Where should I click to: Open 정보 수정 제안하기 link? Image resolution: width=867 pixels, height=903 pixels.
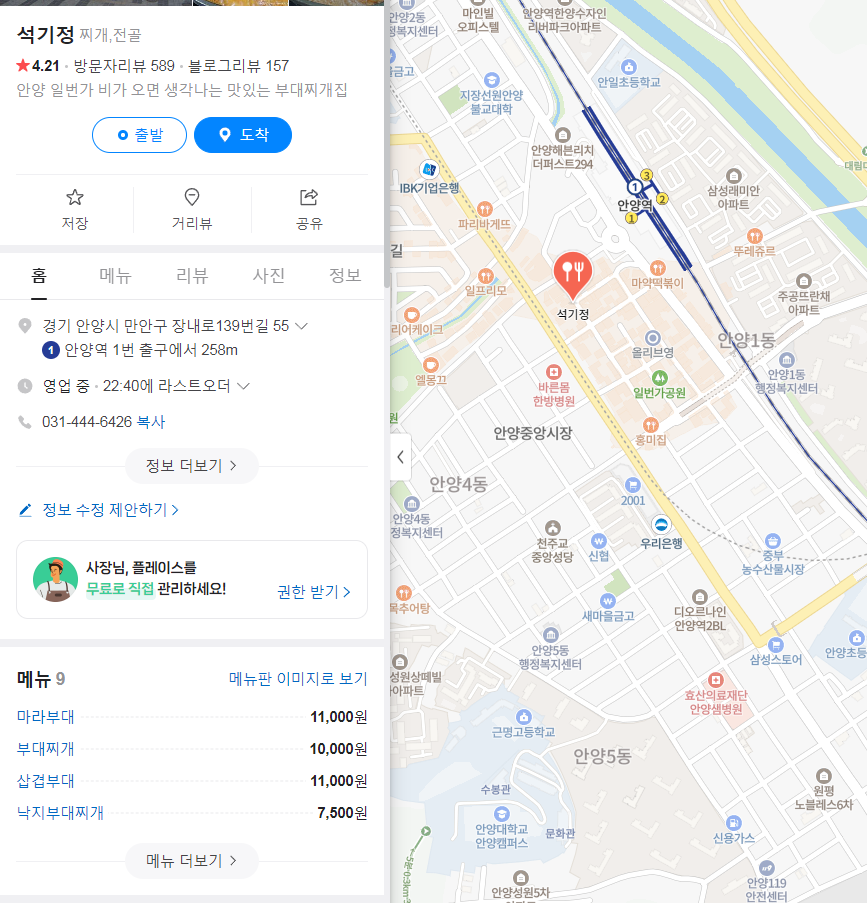(x=109, y=510)
